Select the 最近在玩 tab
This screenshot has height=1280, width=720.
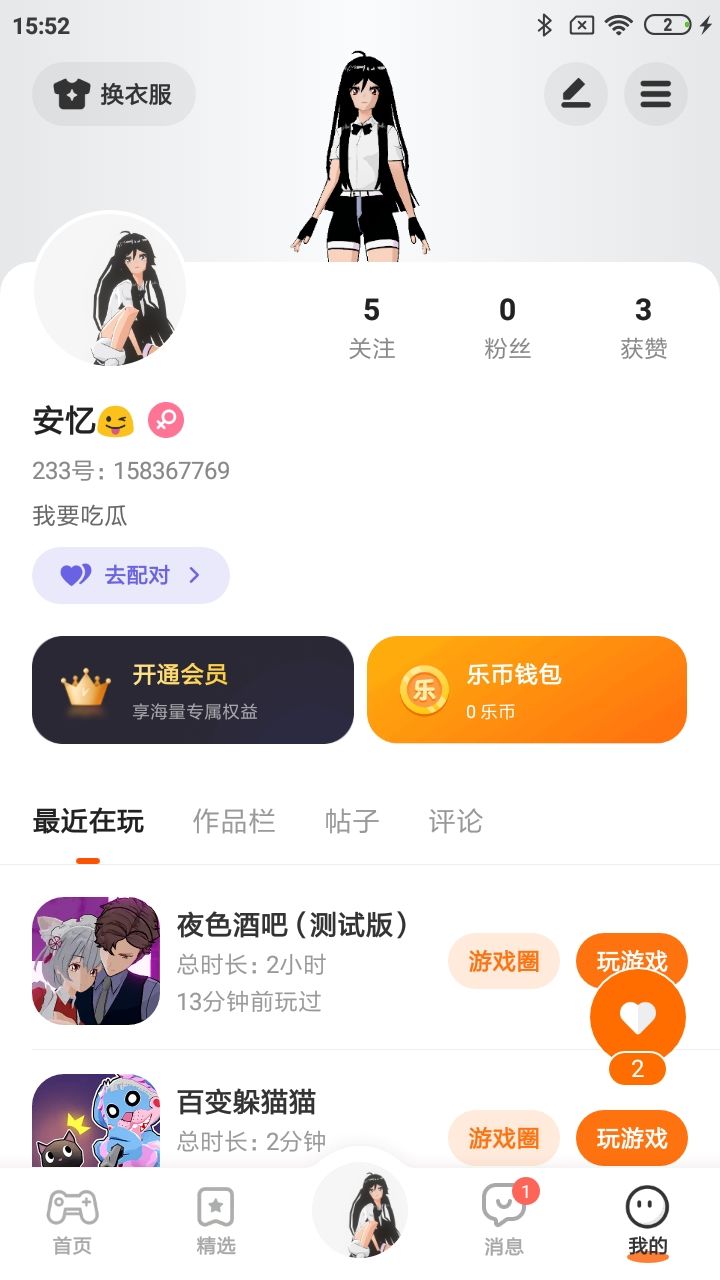click(88, 822)
